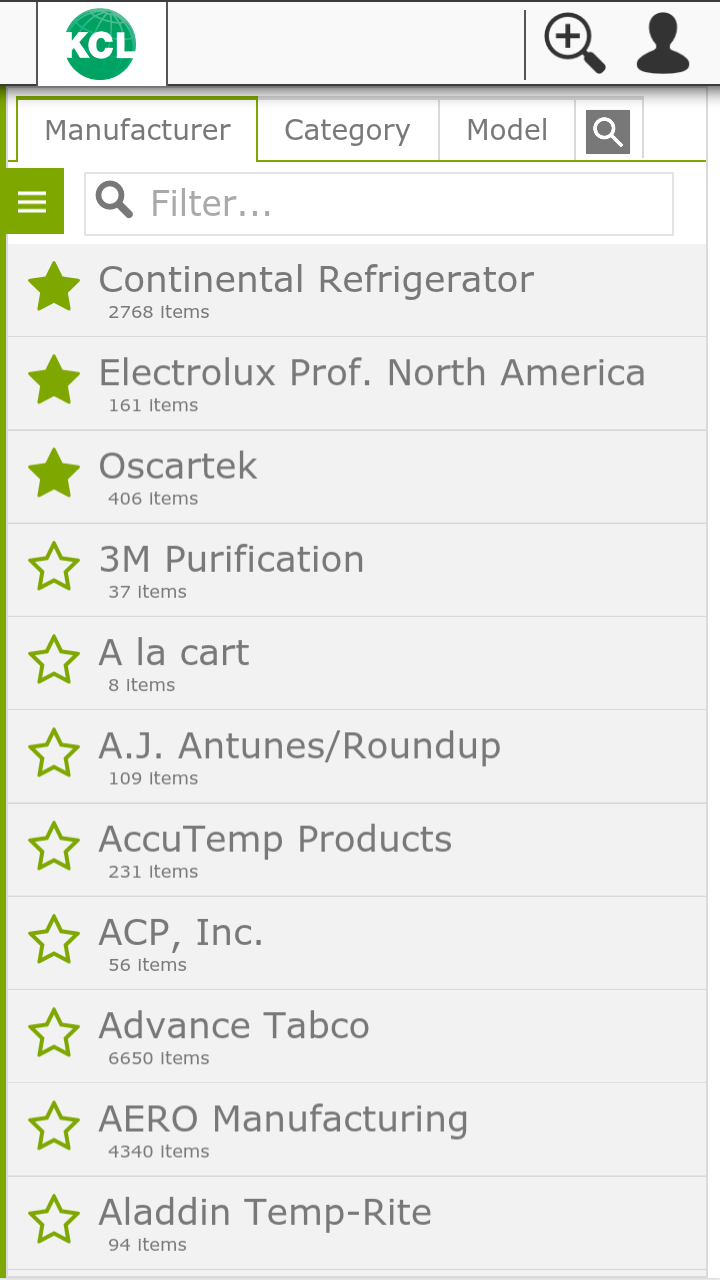The image size is (720, 1280).
Task: Toggle the favorite star for Aladdin Temp-Rite
Action: point(53,1219)
